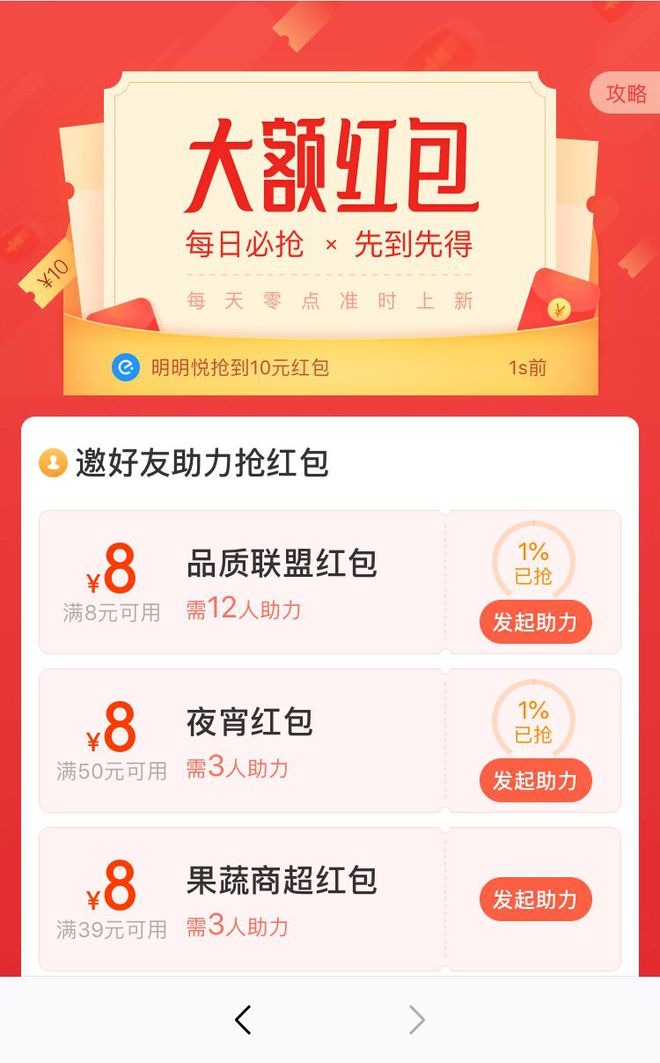Image resolution: width=660 pixels, height=1063 pixels.
Task: Launch 发起助力 for 果蔬商超红包
Action: [x=535, y=900]
